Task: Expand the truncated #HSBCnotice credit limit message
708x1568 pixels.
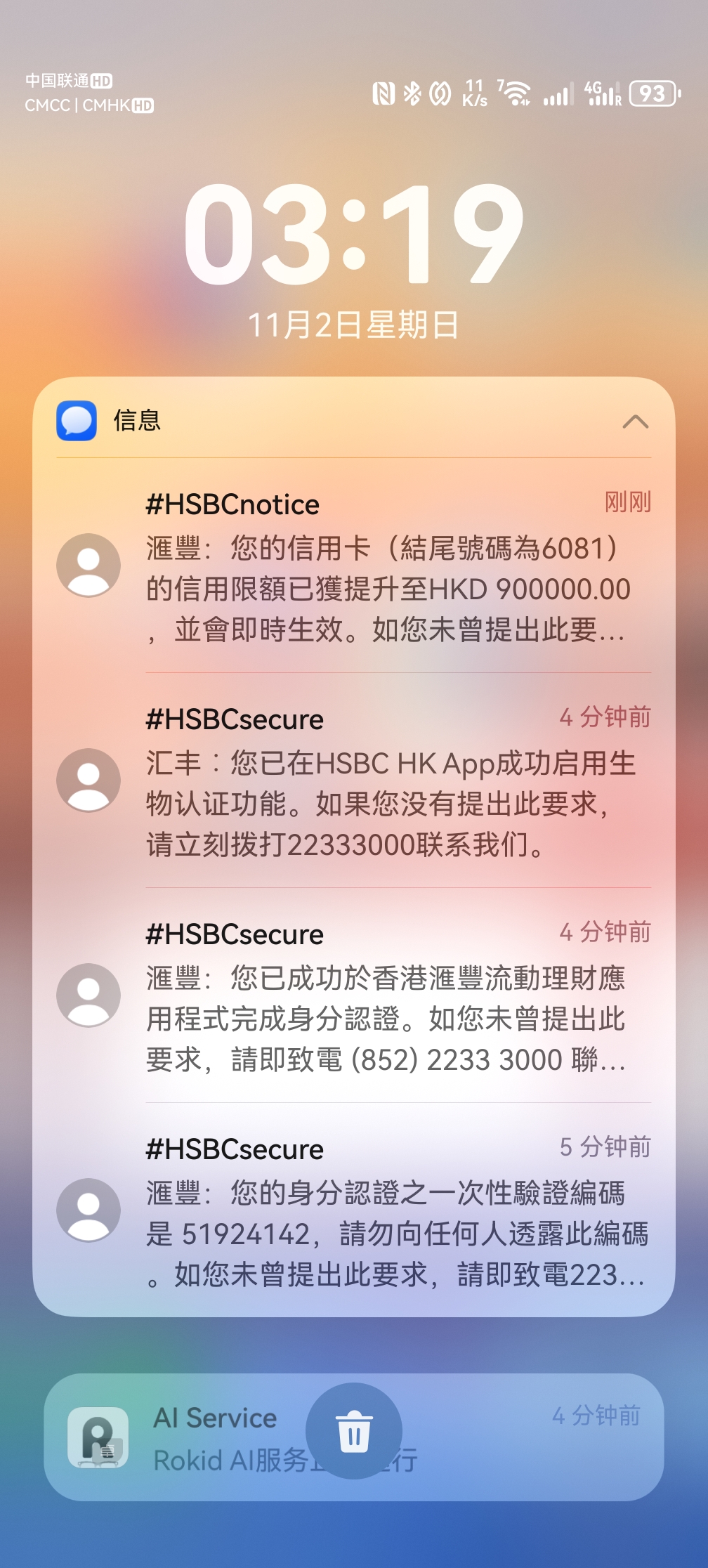Action: coord(386,590)
